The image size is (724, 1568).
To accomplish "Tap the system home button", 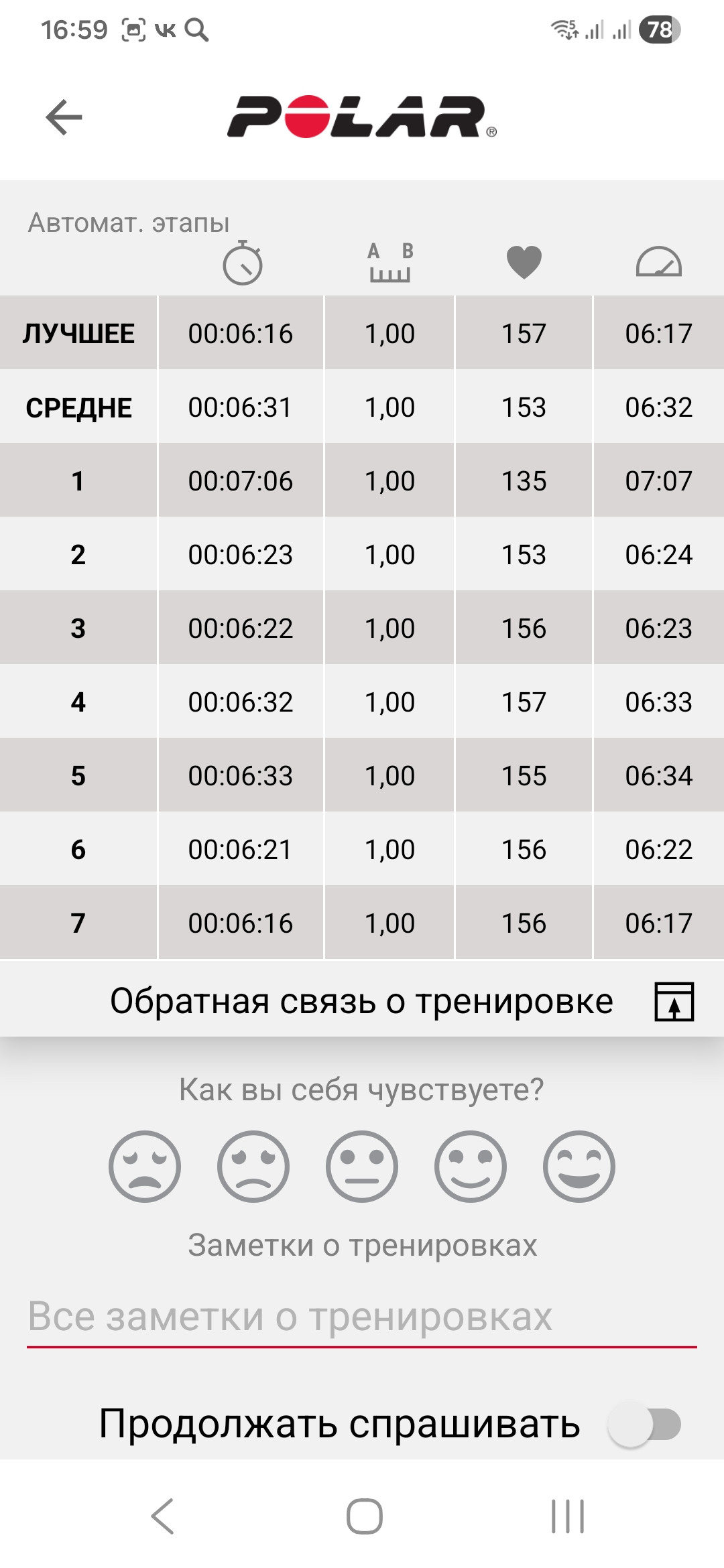I will (364, 1516).
